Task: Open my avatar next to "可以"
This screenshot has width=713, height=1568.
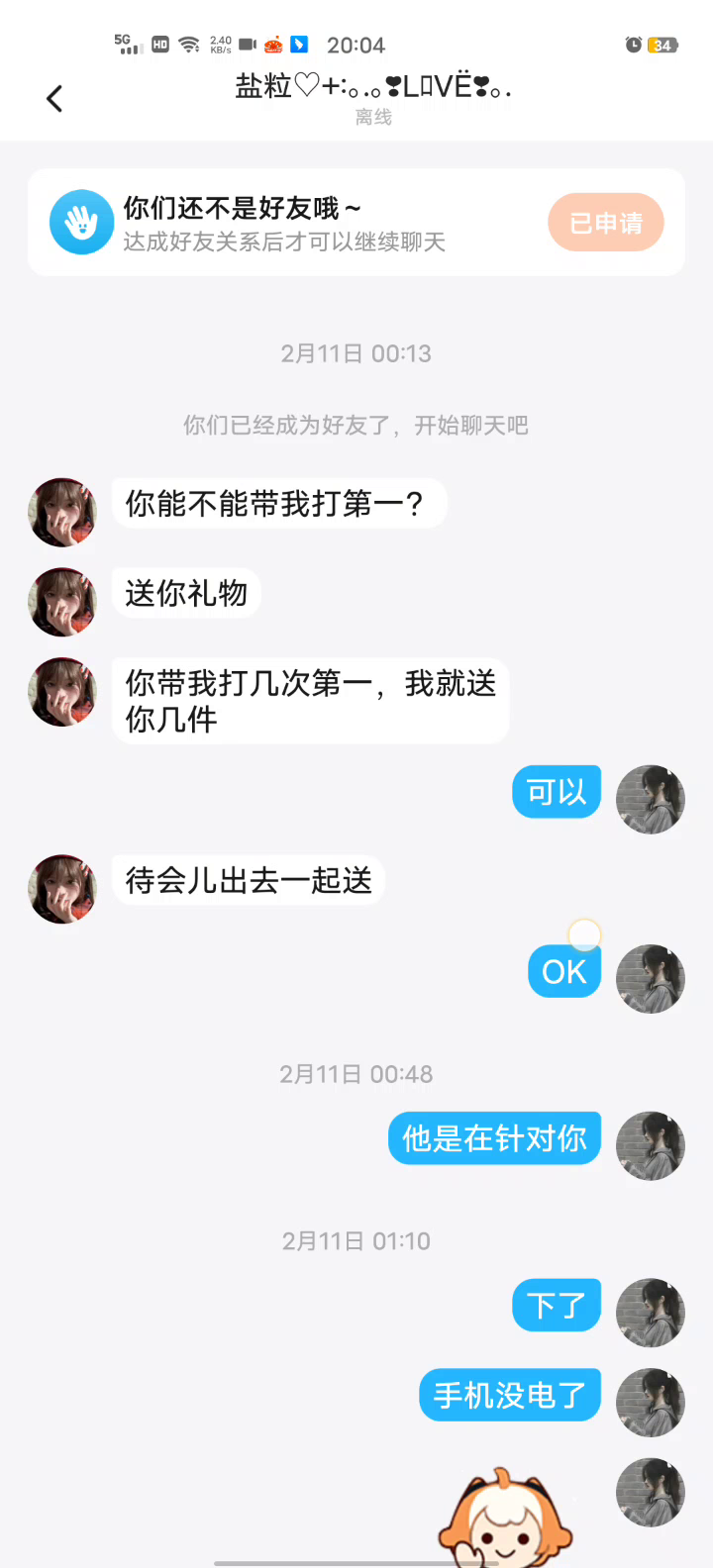Action: tap(650, 799)
